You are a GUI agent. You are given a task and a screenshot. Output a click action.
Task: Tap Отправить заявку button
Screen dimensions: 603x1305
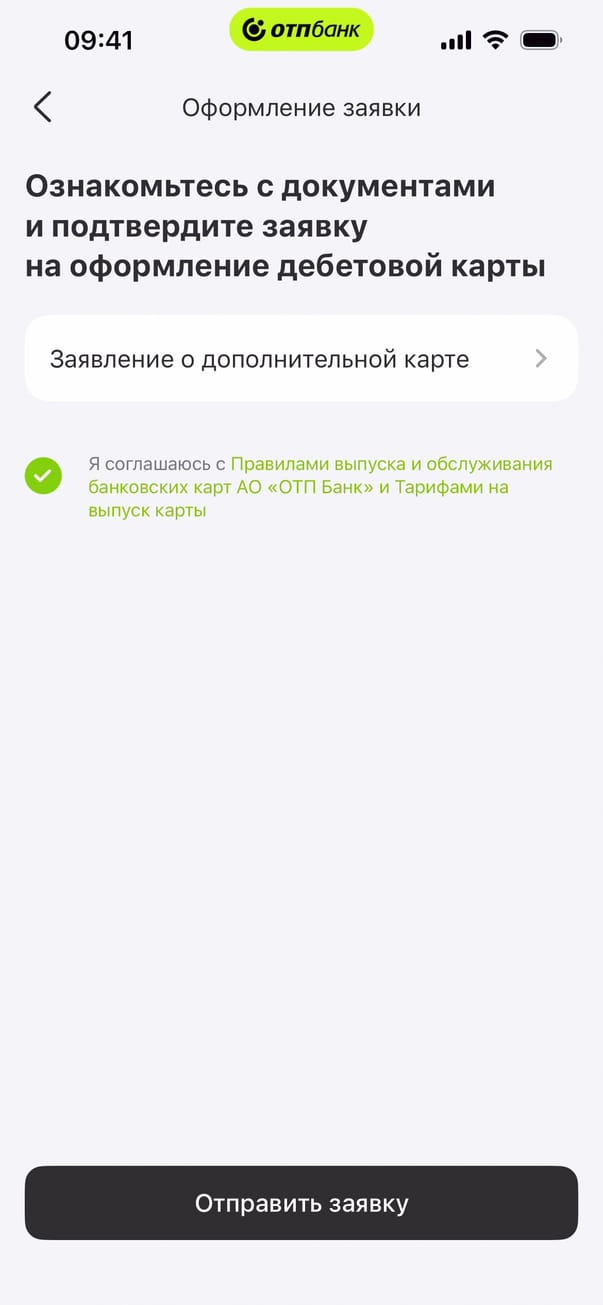pyautogui.click(x=301, y=1203)
